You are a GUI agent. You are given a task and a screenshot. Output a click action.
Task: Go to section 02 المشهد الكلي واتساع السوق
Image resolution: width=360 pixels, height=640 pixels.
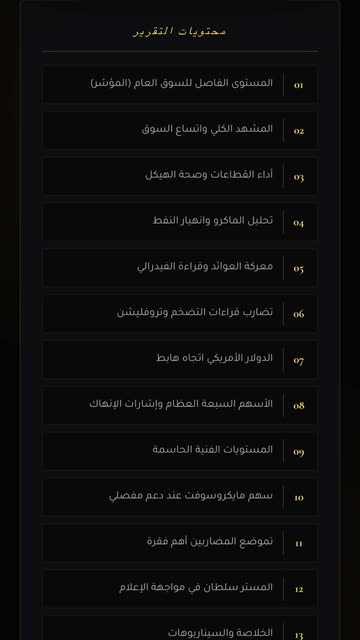pyautogui.click(x=180, y=130)
